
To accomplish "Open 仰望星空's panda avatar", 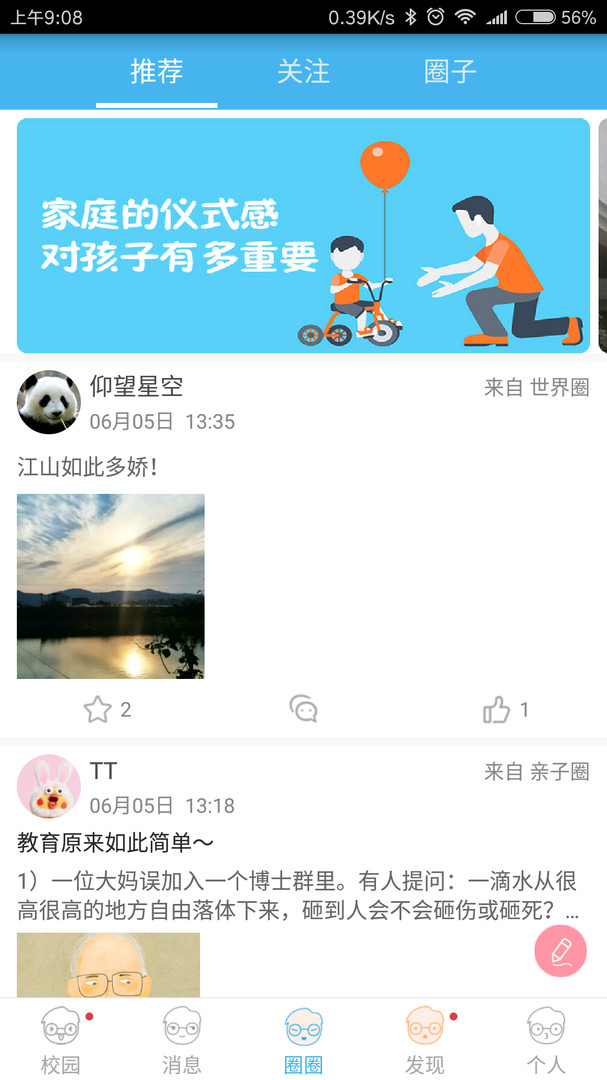I will pos(49,402).
